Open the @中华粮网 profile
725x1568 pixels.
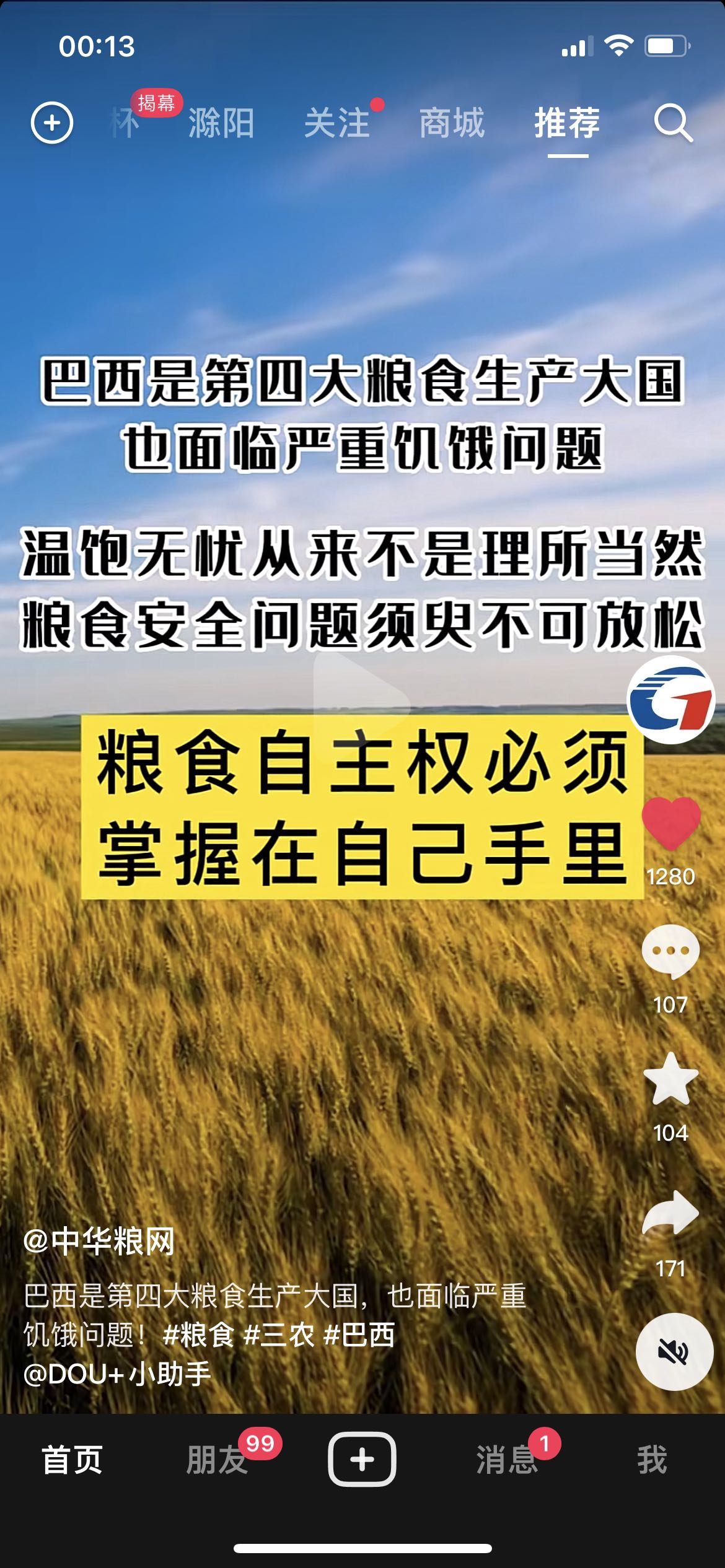point(99,1242)
